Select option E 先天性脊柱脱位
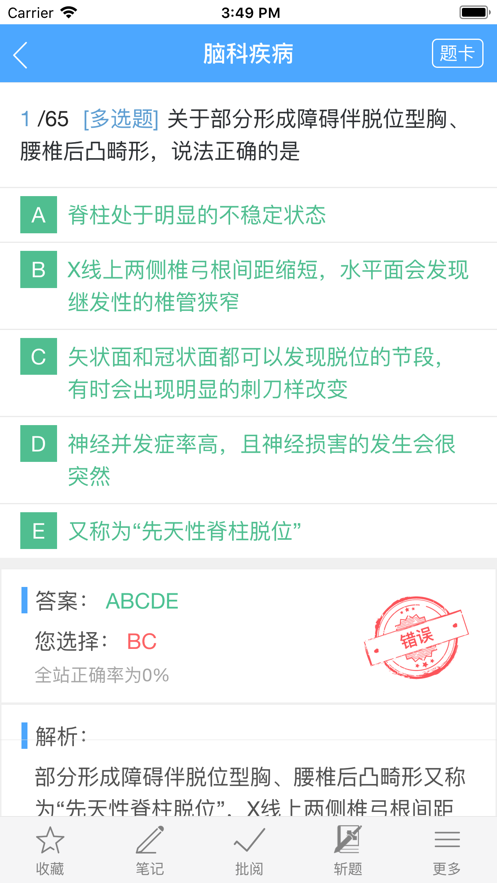The image size is (497, 883). (248, 531)
